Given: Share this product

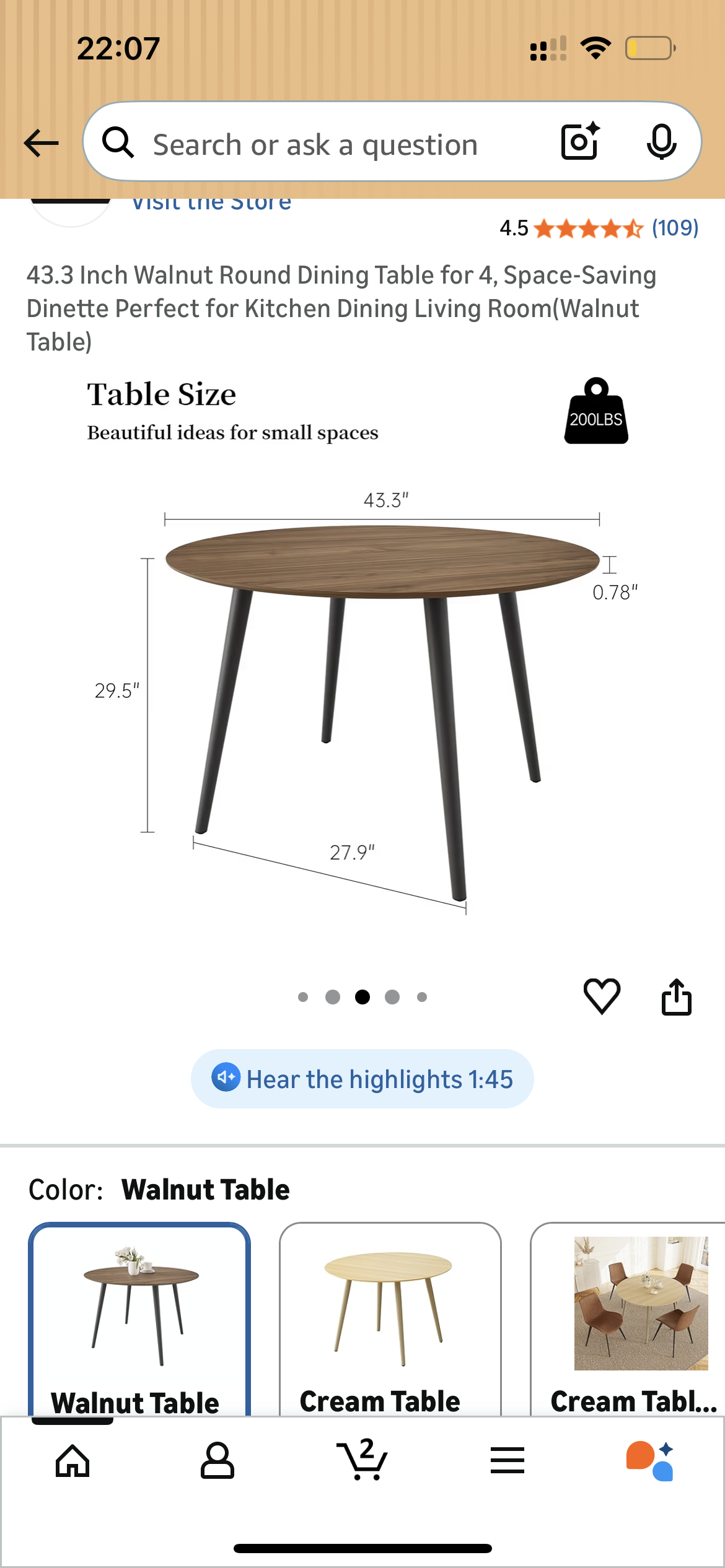Looking at the screenshot, I should (676, 996).
